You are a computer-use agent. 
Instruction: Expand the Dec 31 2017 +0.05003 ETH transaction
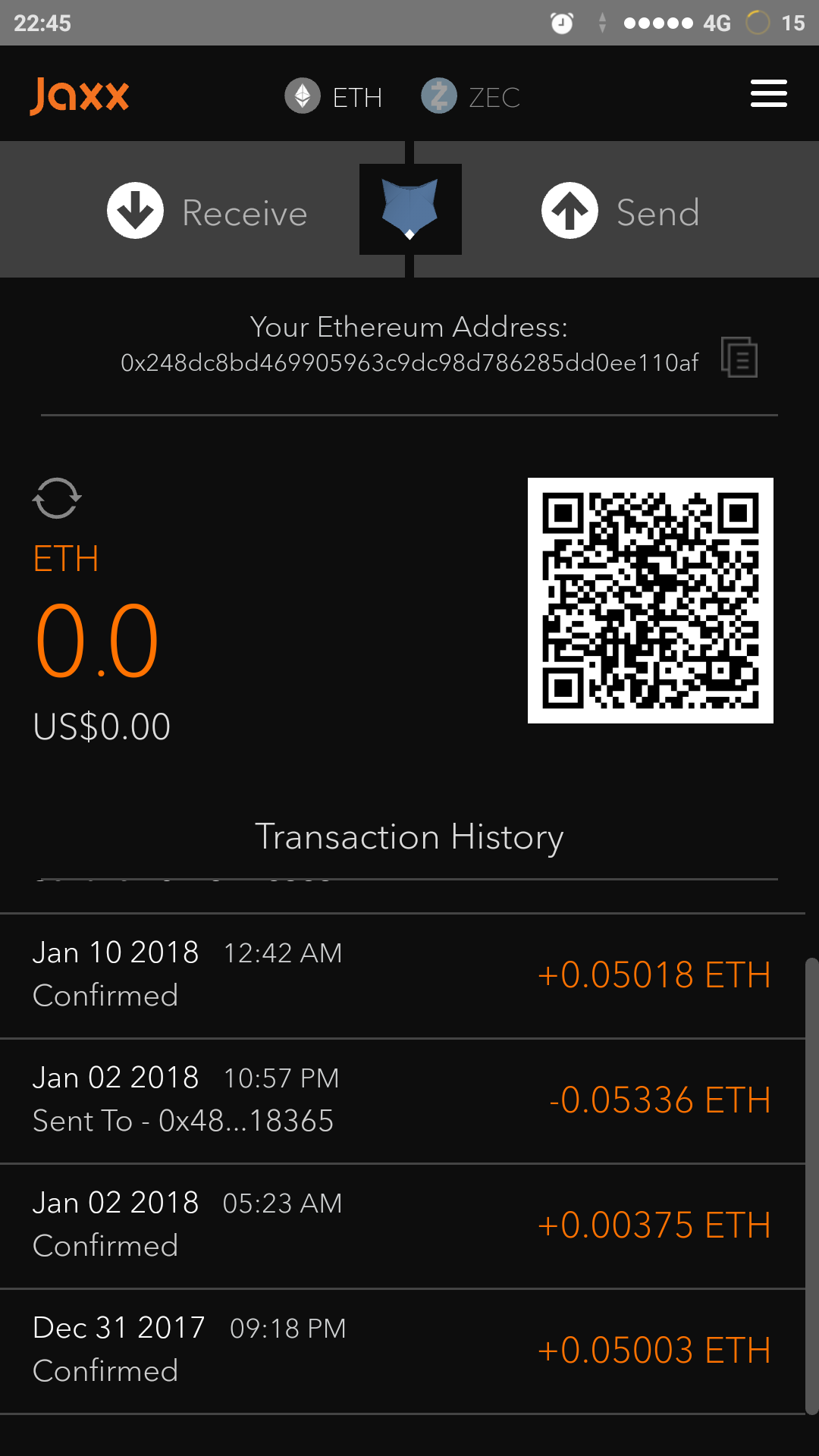(x=402, y=1351)
